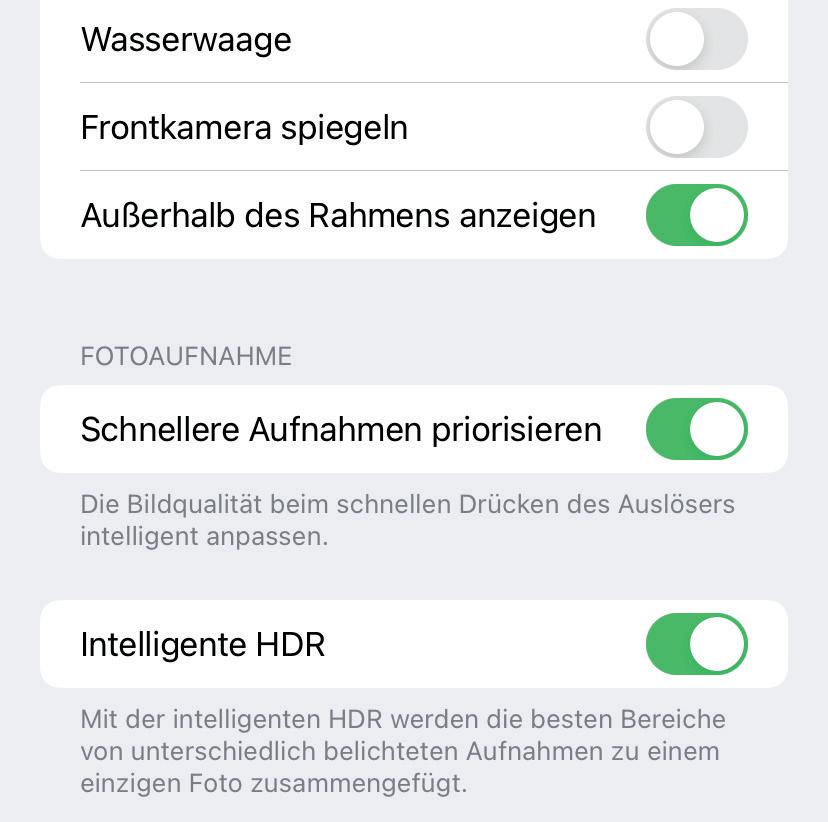Enable the Wasserwaage switch
The image size is (828, 822).
point(696,40)
